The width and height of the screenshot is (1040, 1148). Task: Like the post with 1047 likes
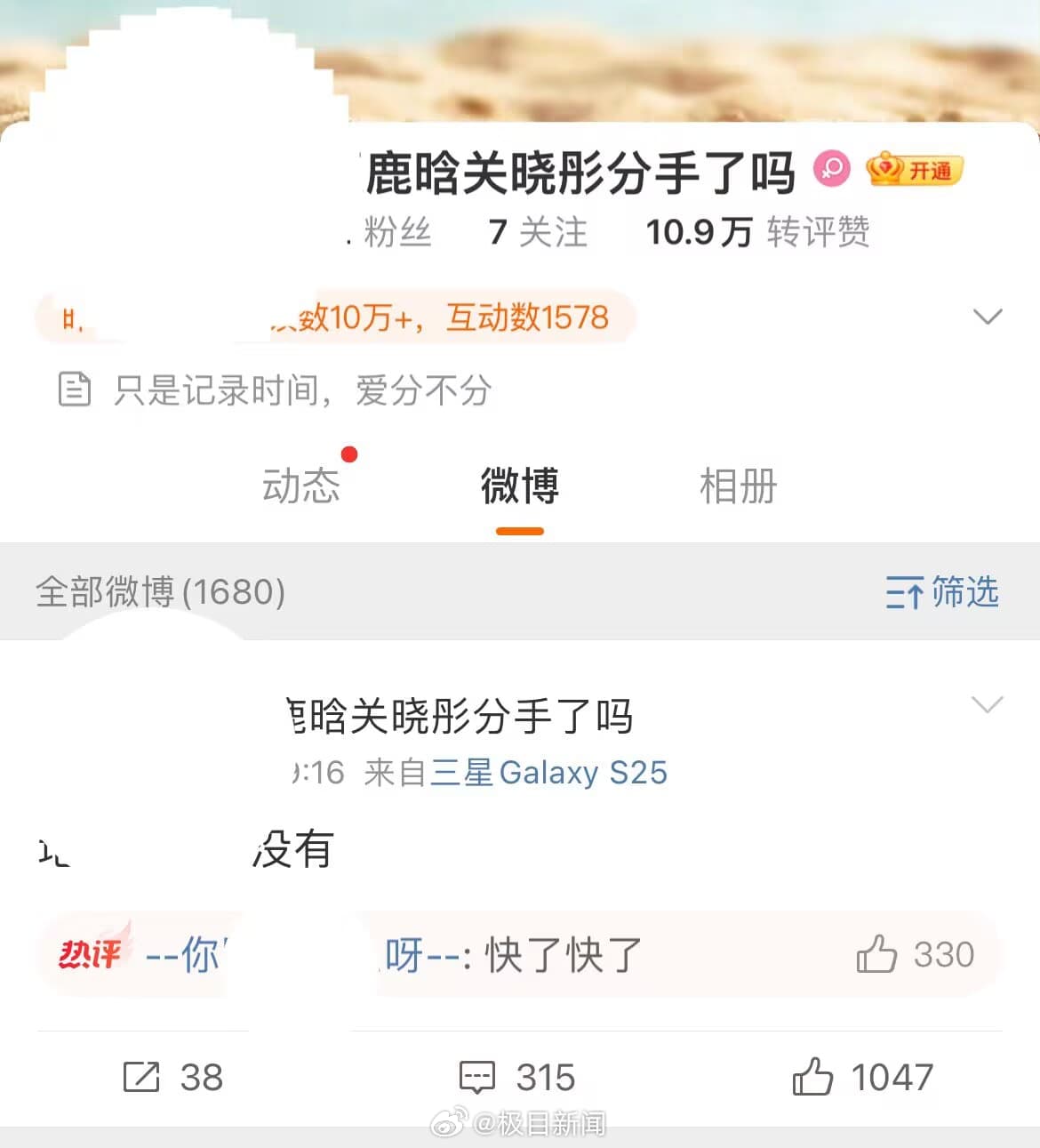click(862, 1077)
